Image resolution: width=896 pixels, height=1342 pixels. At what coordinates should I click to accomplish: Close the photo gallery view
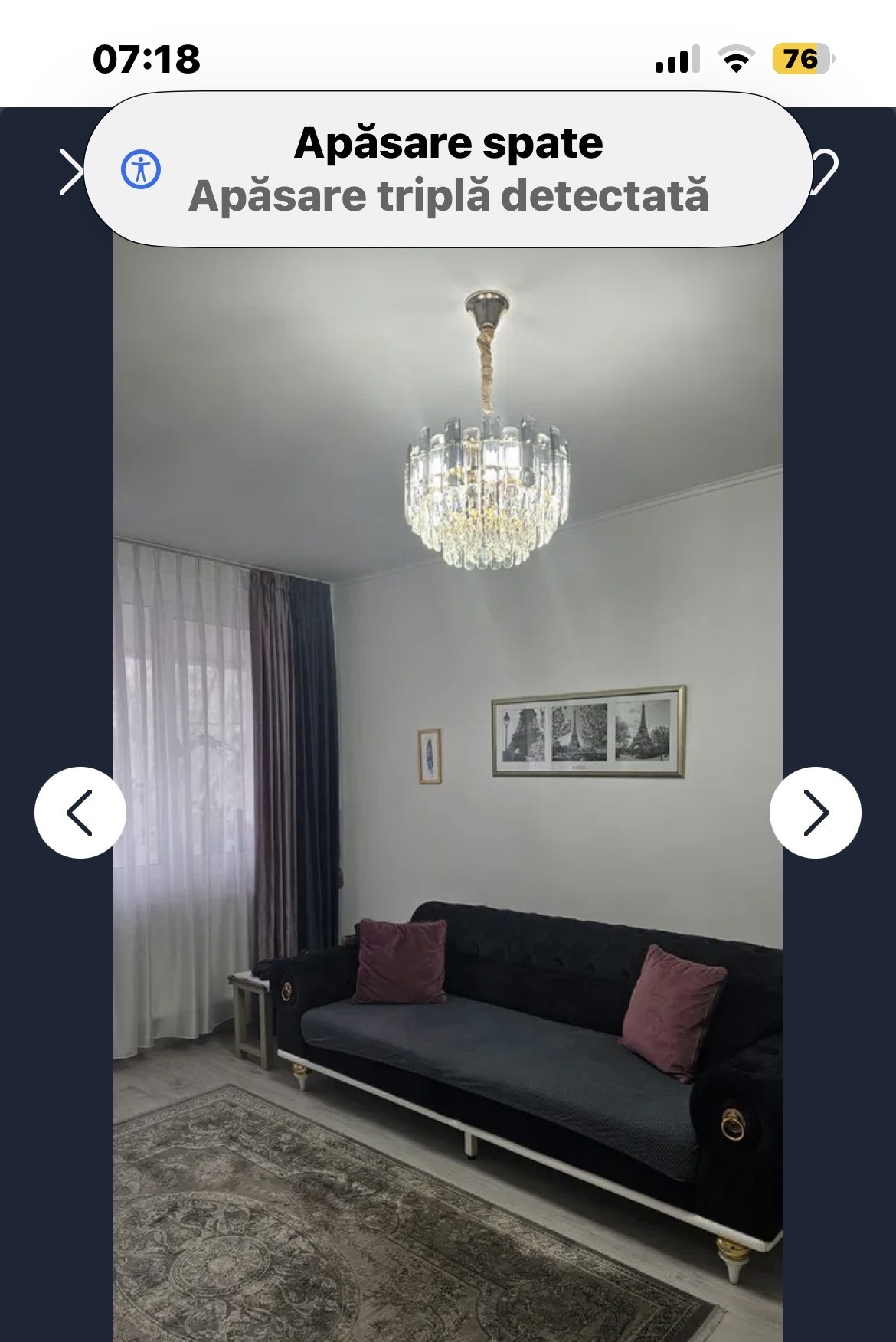(x=69, y=172)
